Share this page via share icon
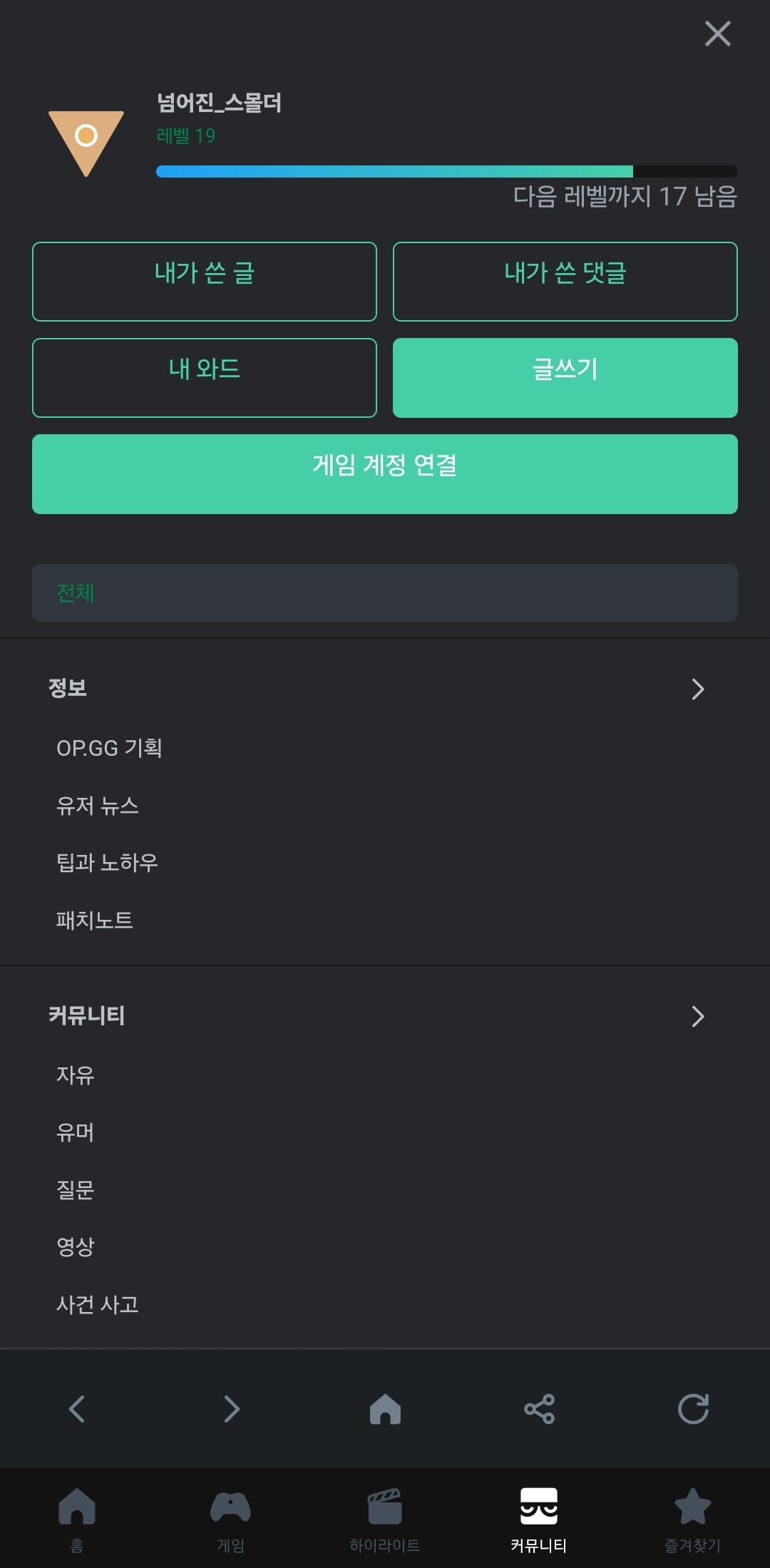The height and width of the screenshot is (1568, 770). tap(539, 1409)
